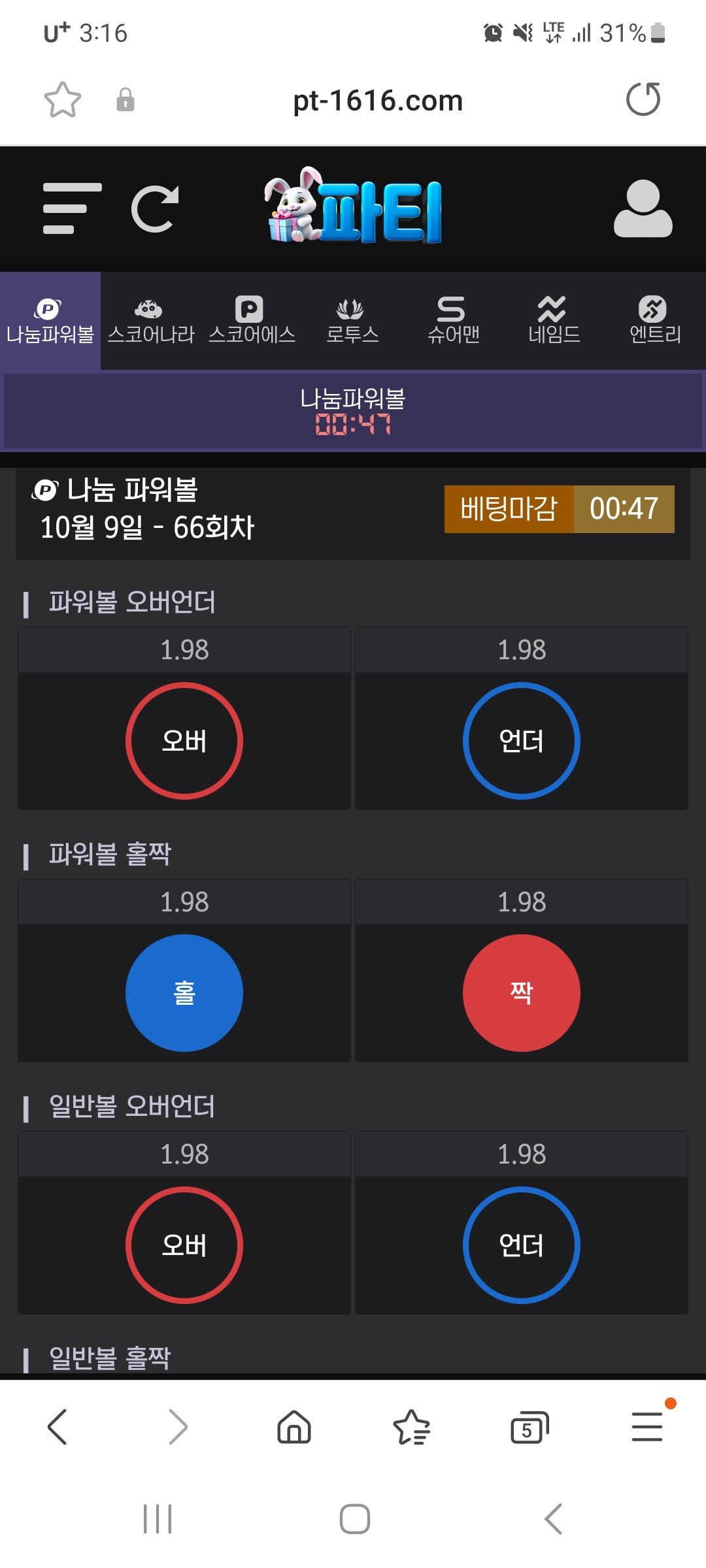Choose 홀 in 파워볼 홀짝
706x1568 pixels.
click(184, 993)
